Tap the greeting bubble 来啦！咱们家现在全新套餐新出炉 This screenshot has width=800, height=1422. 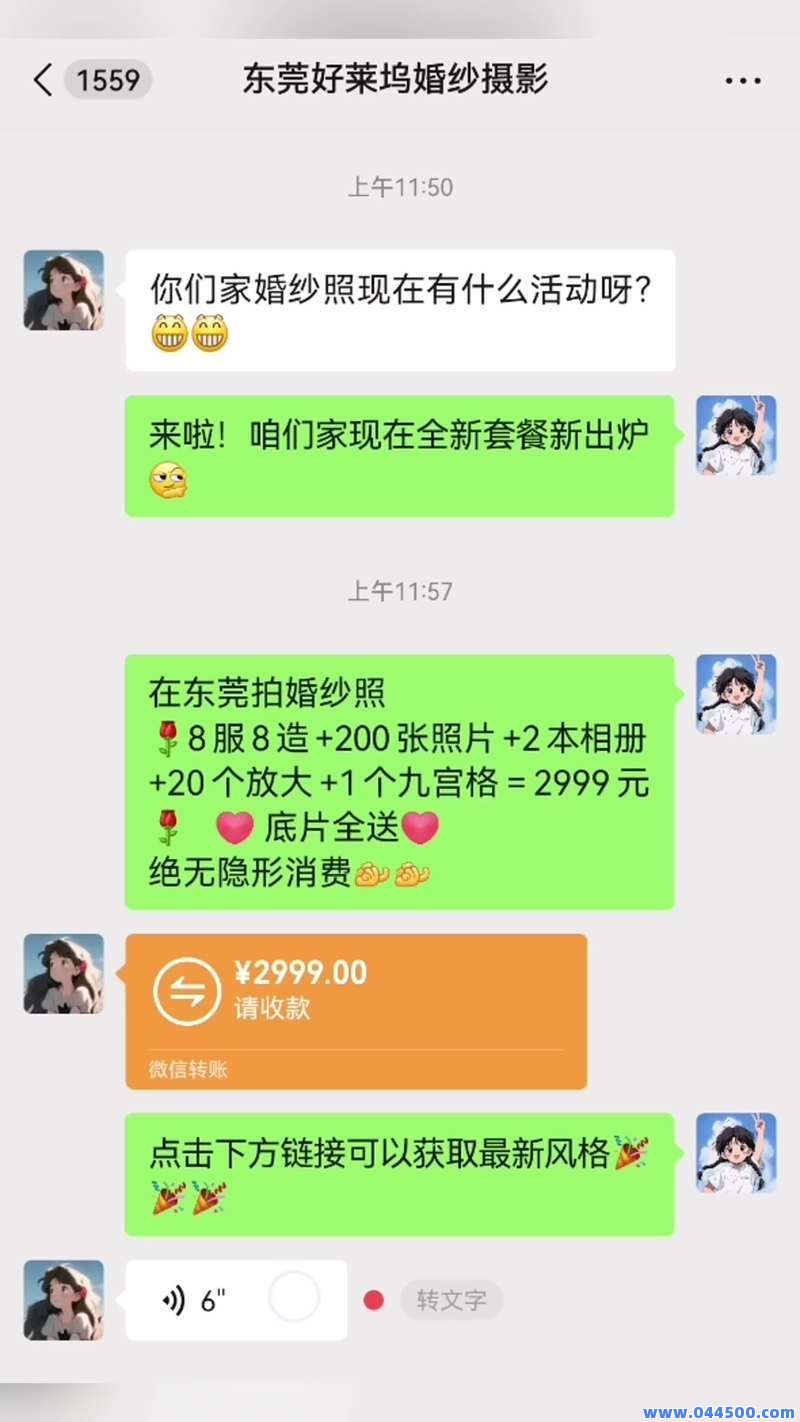point(399,455)
